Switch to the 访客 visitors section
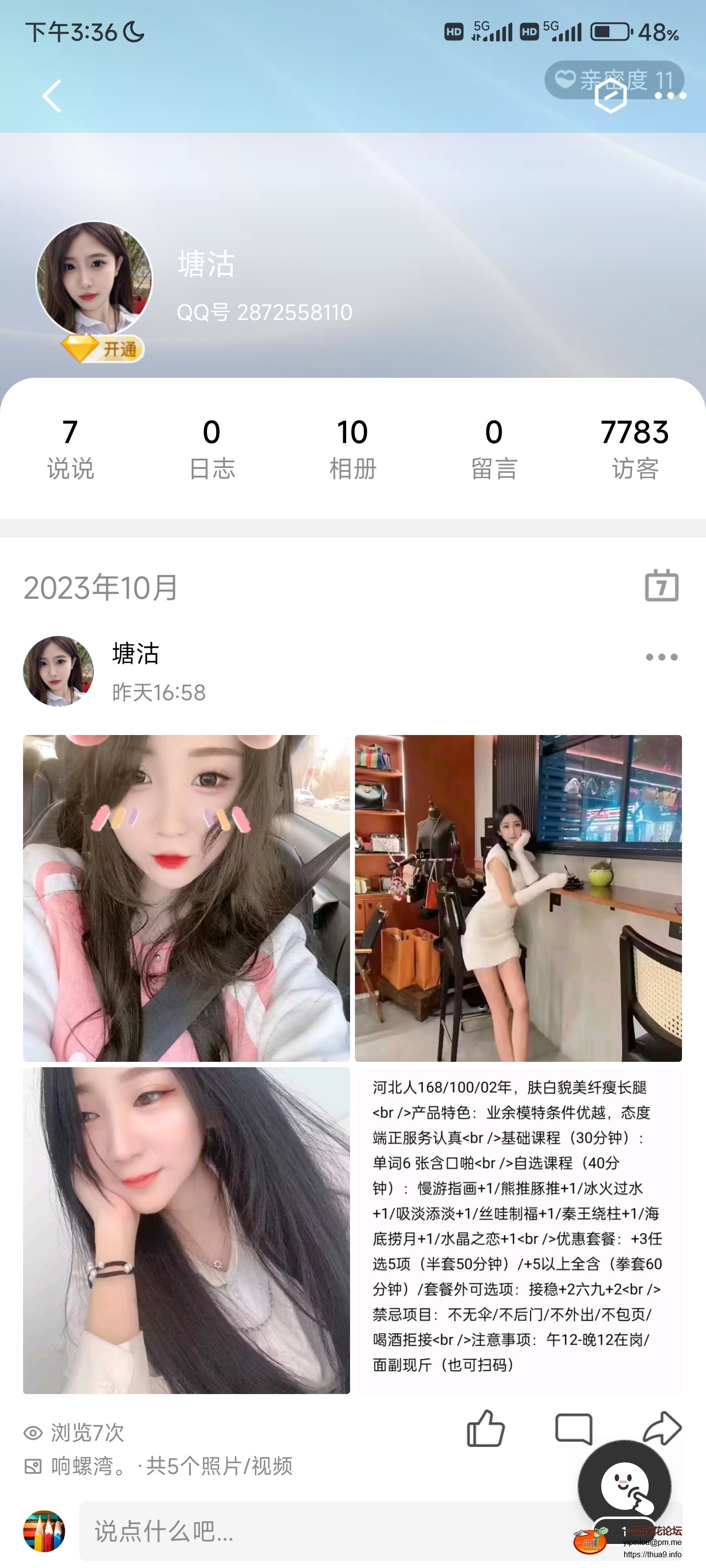Viewport: 706px width, 1568px height. point(635,447)
